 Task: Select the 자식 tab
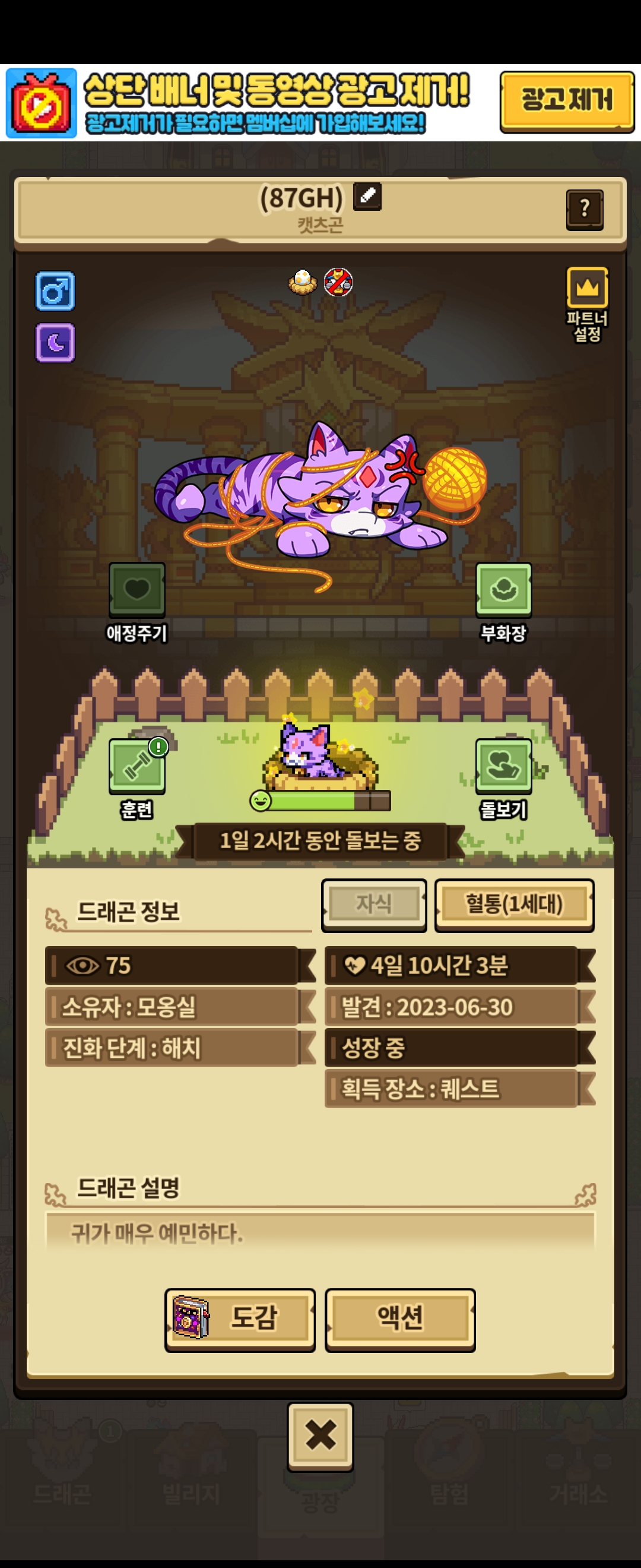tap(374, 905)
